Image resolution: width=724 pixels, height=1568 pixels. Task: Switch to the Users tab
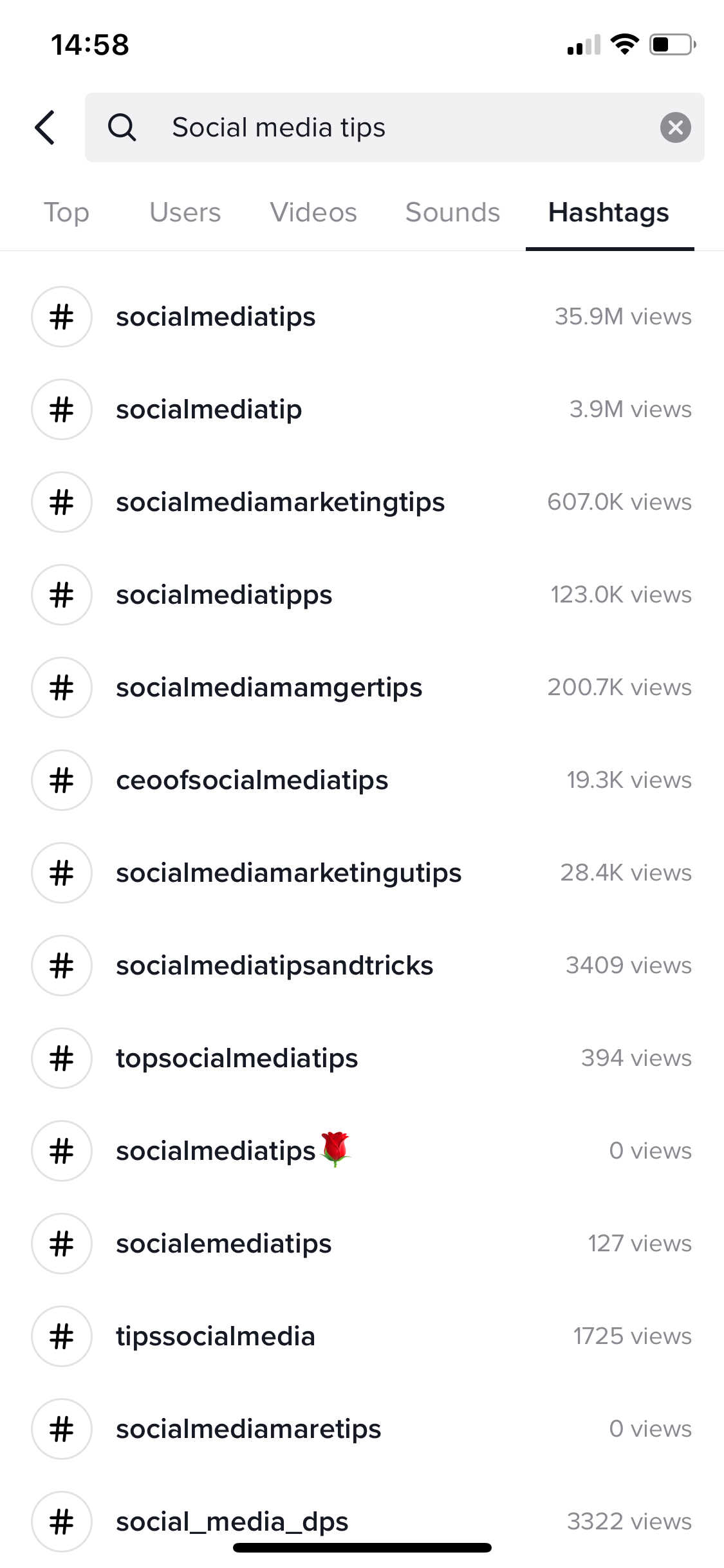point(185,212)
